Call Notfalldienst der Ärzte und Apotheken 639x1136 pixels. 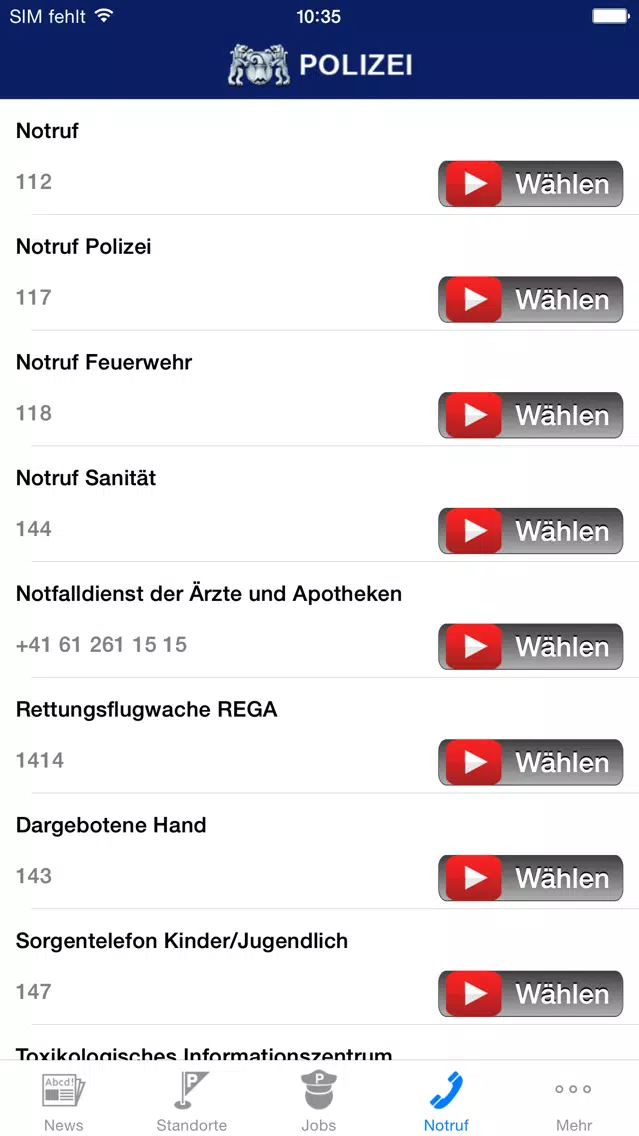coord(530,646)
